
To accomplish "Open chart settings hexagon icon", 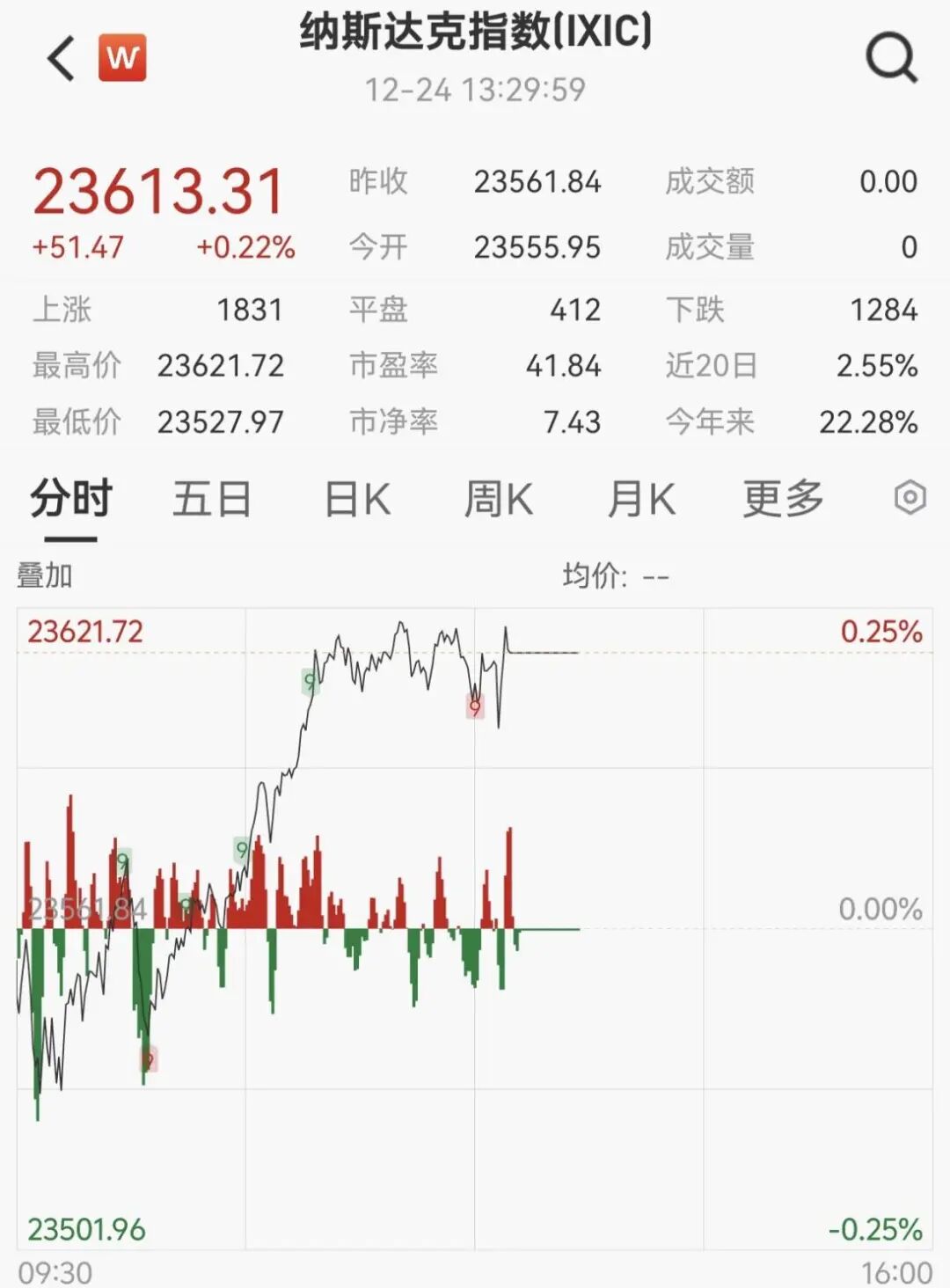I will 910,498.
